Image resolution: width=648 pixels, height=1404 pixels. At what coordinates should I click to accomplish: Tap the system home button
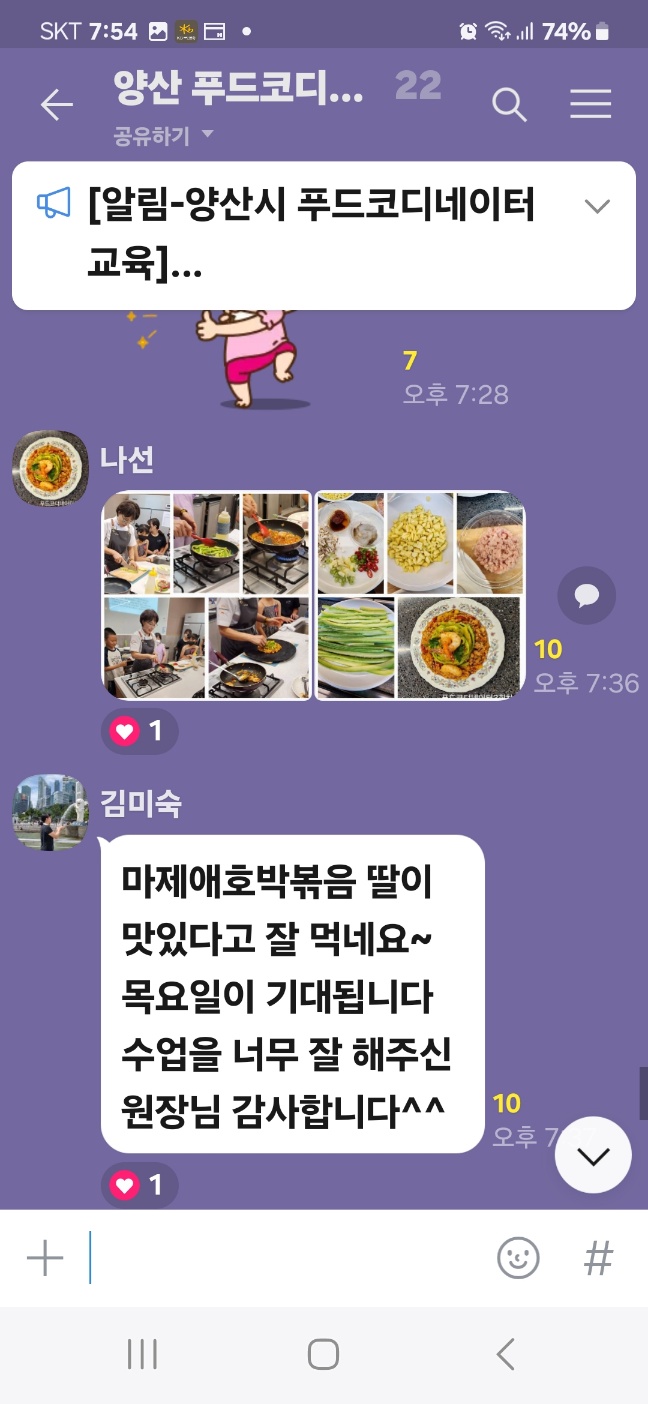click(323, 1354)
